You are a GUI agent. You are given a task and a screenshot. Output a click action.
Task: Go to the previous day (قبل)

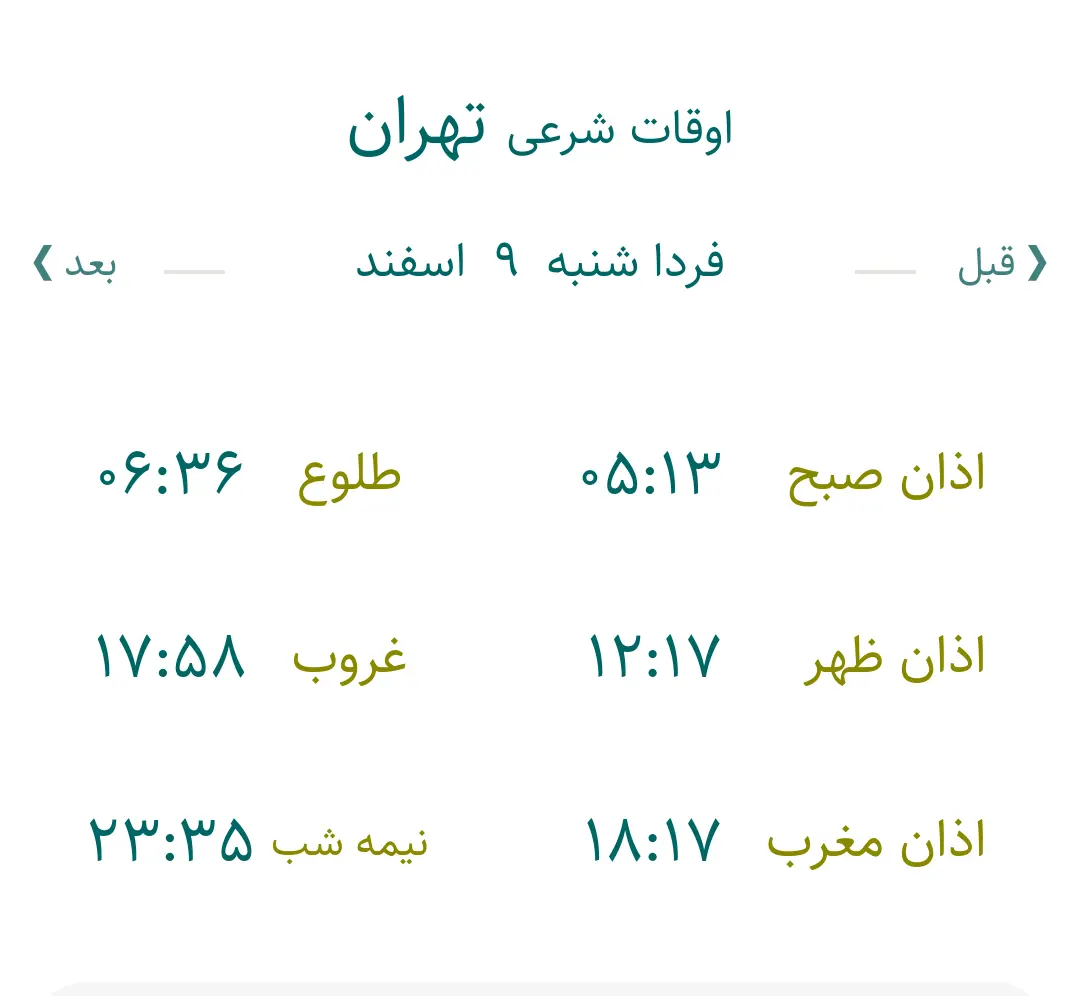[x=1001, y=264]
